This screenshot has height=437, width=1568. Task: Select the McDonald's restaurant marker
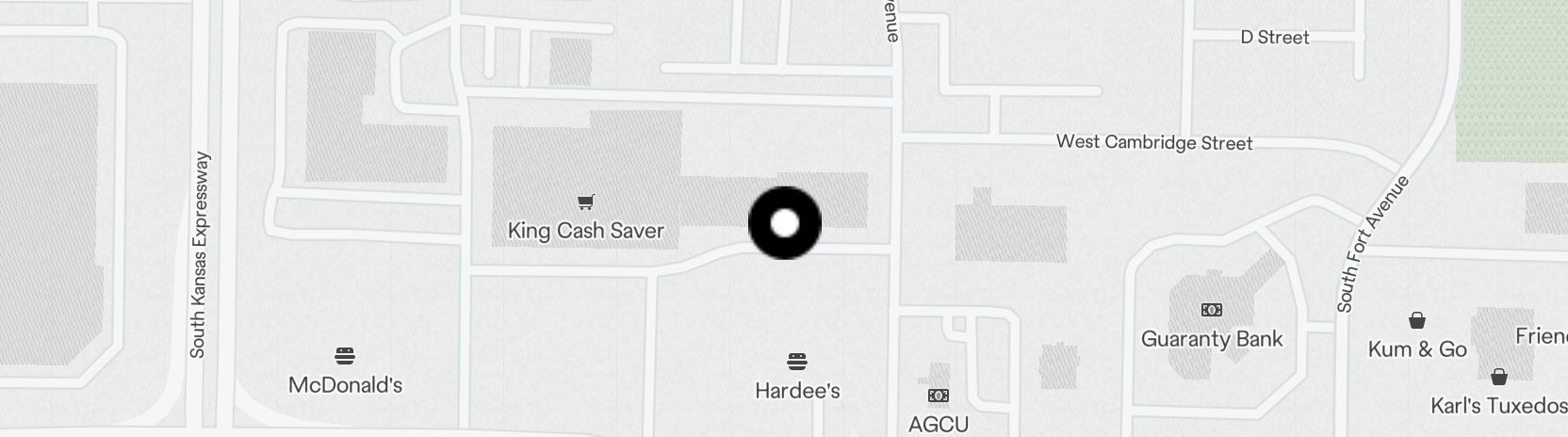click(x=345, y=356)
